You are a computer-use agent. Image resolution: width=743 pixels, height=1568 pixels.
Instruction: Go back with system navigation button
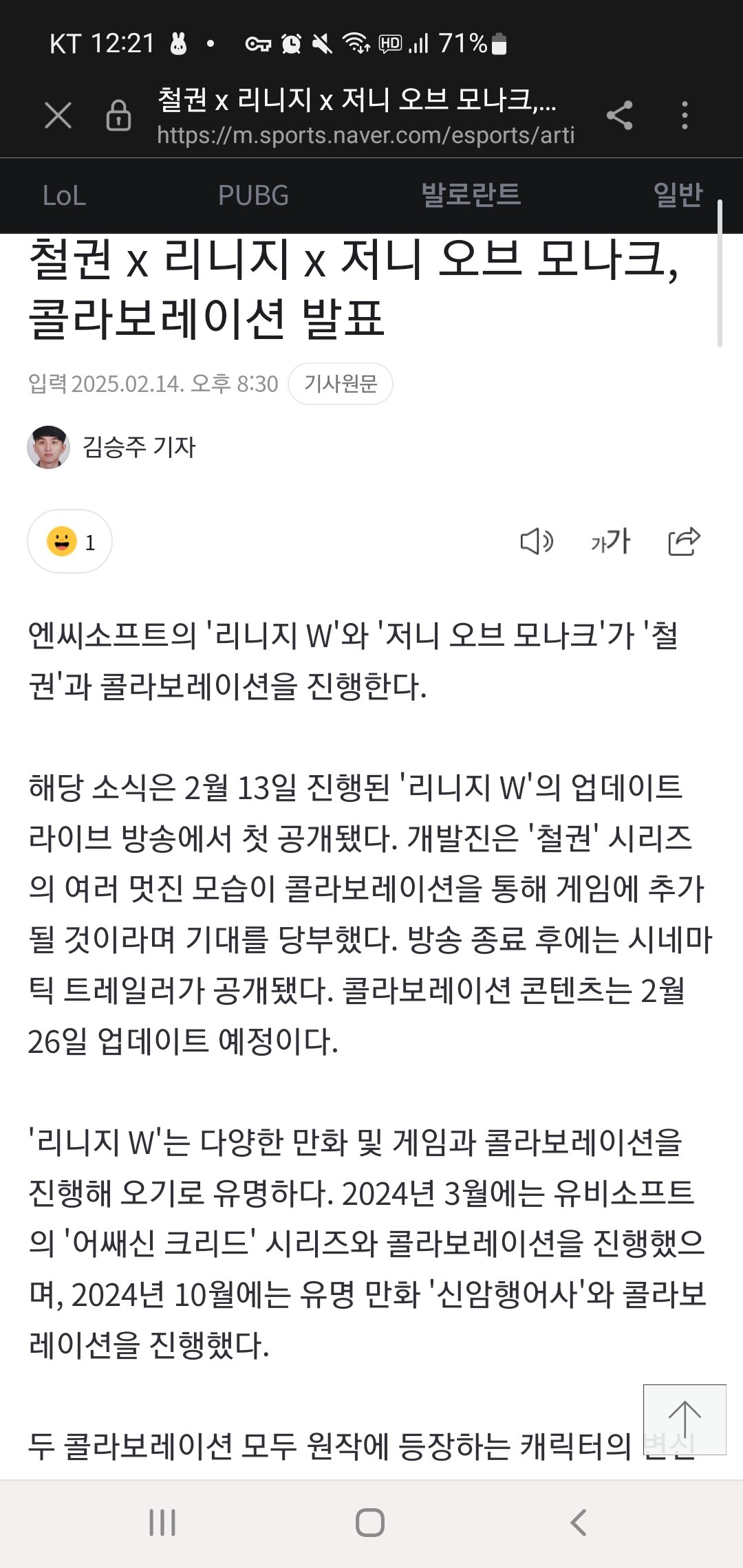pos(579,1523)
